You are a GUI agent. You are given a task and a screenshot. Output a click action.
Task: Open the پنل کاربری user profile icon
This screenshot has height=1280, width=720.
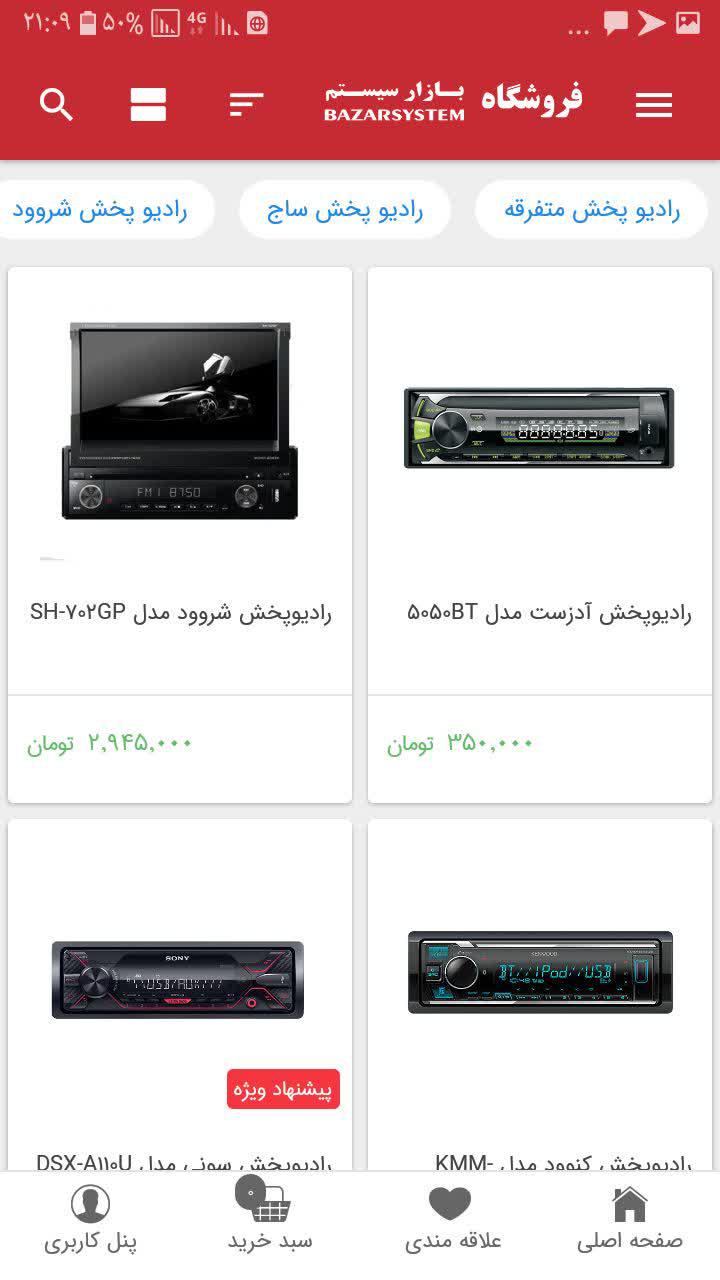[90, 1205]
